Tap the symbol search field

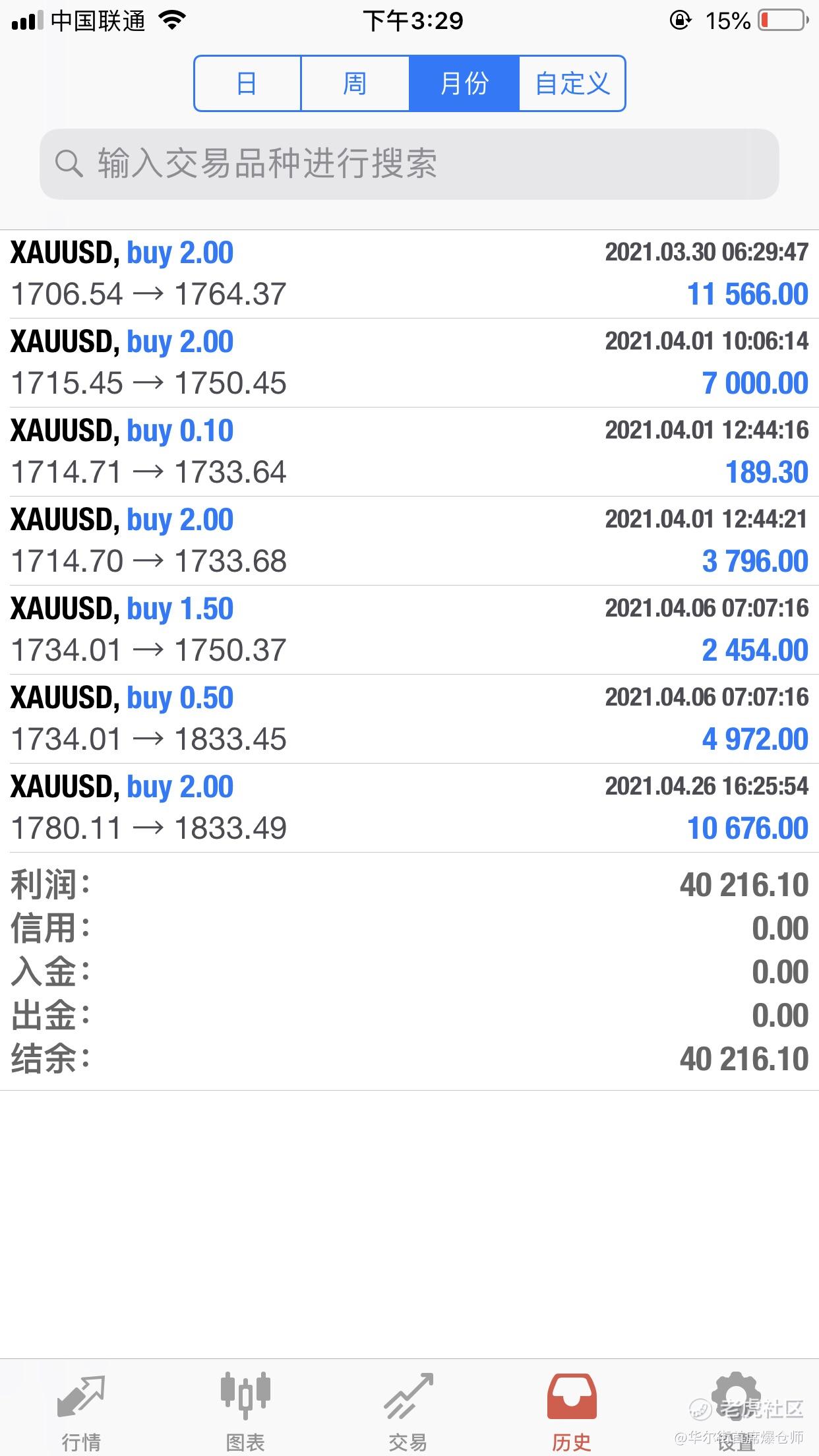click(409, 164)
